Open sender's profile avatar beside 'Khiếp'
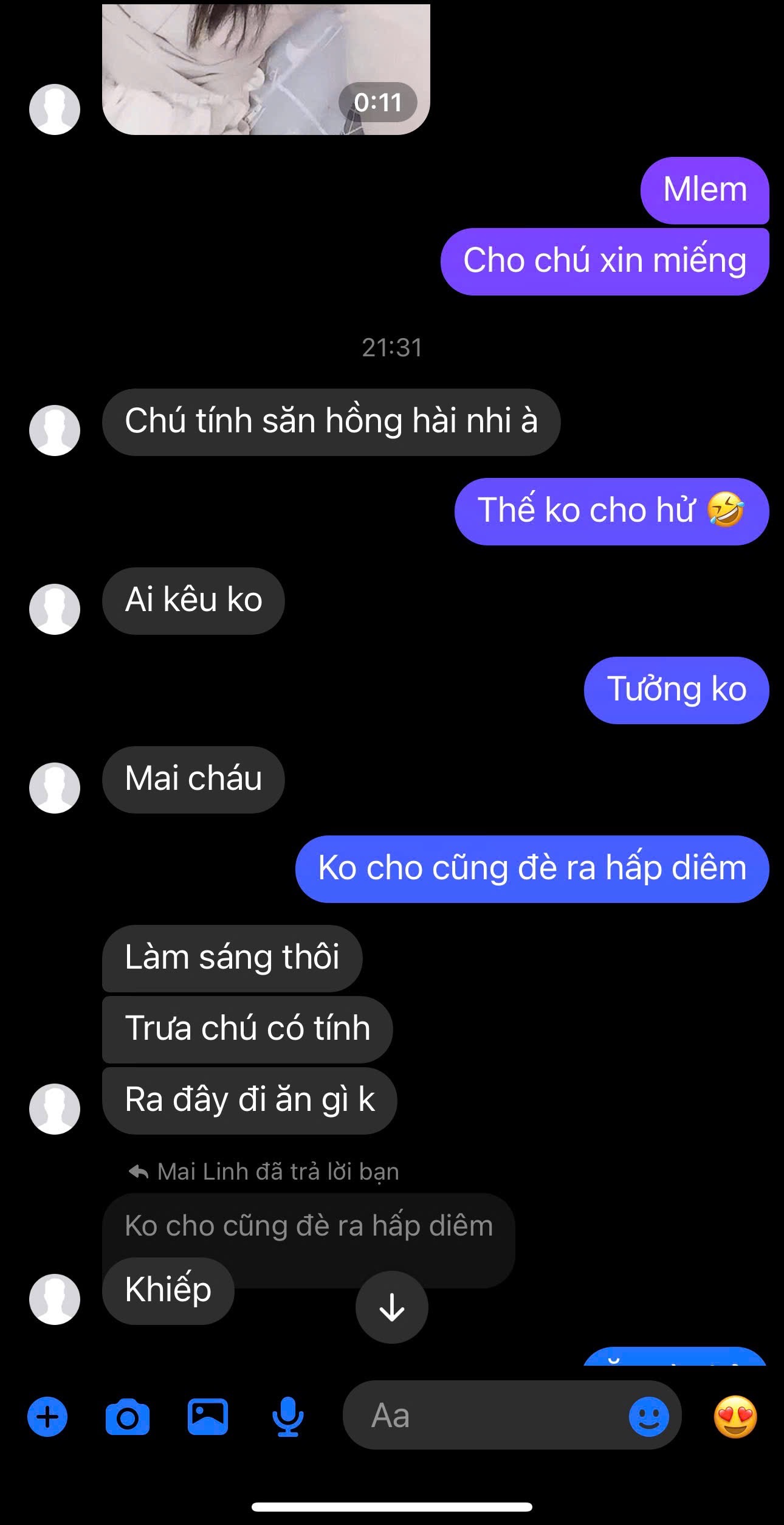This screenshot has height=1525, width=784. click(55, 1299)
